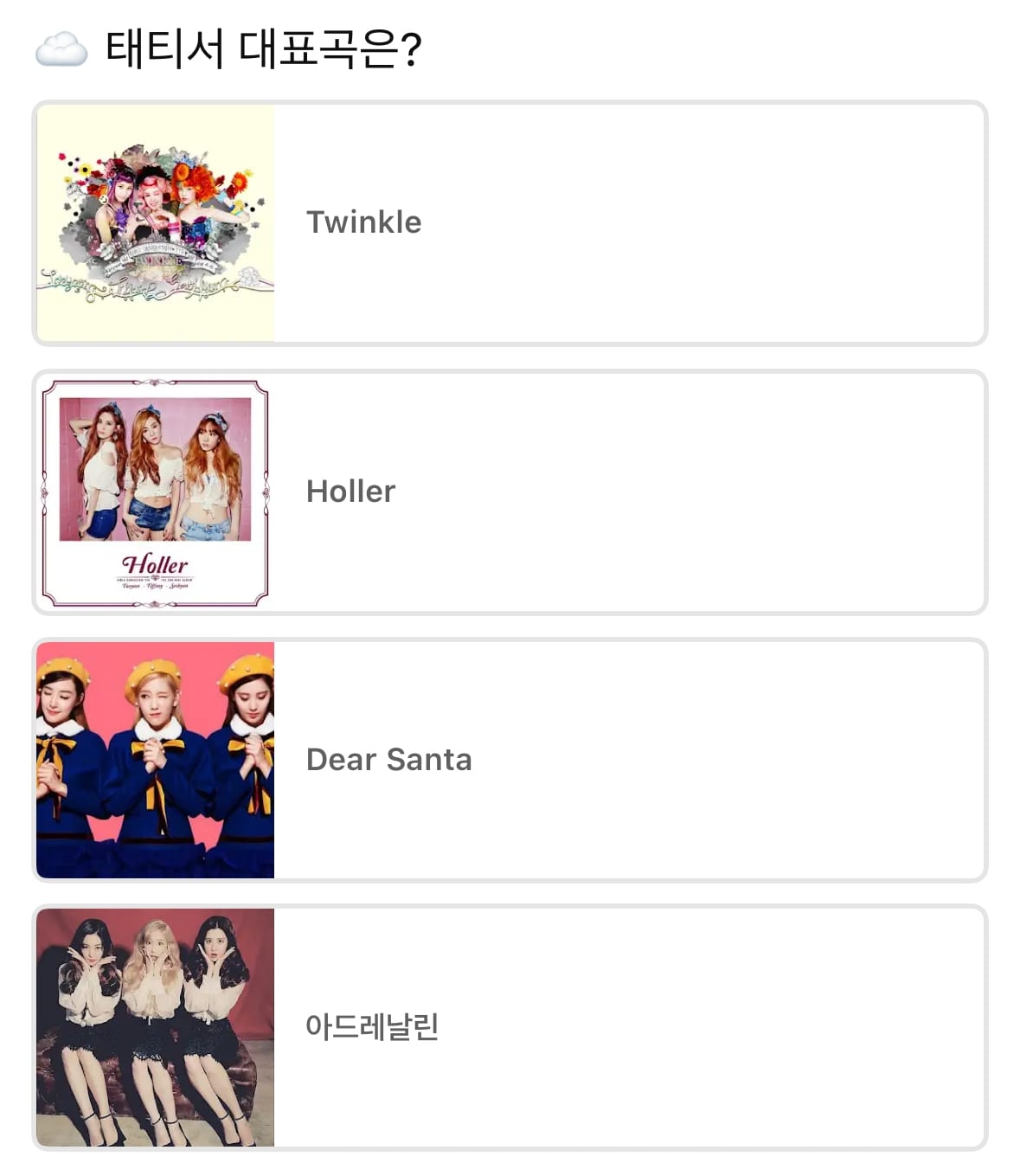The height and width of the screenshot is (1176, 1020).
Task: Choose Holler as the answer
Action: (509, 492)
